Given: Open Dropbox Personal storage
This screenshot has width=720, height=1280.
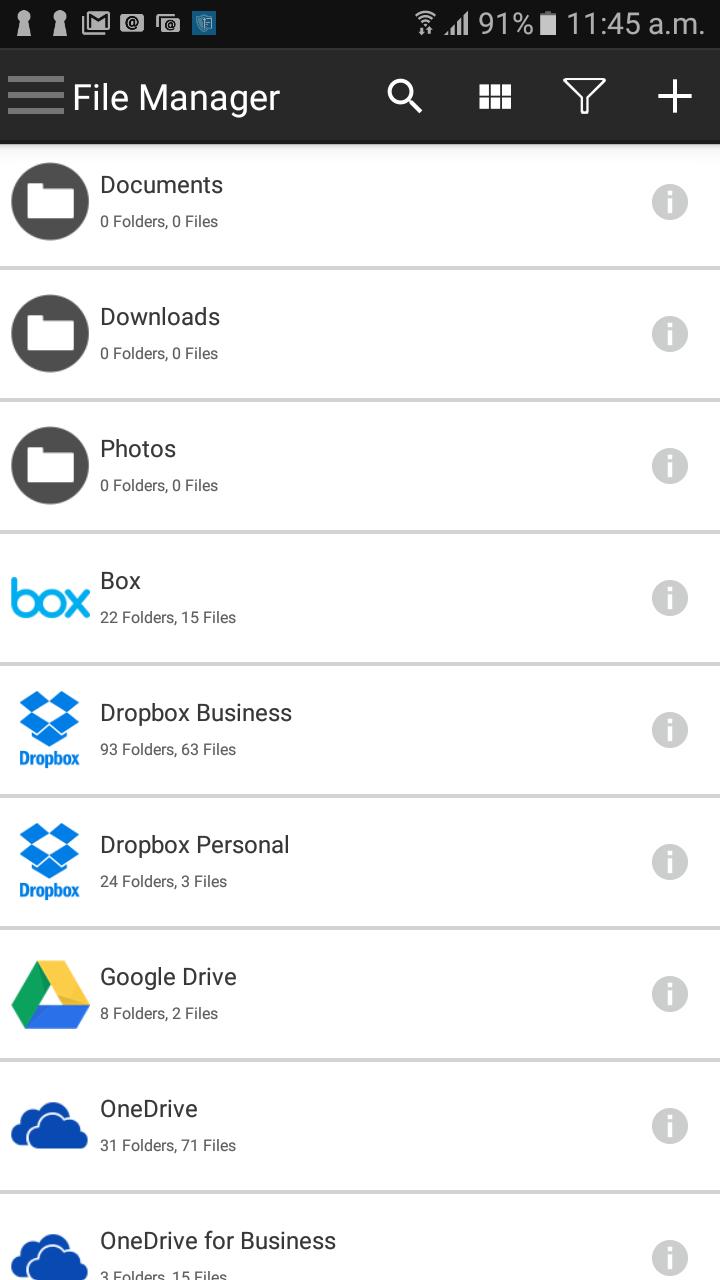Looking at the screenshot, I should point(300,862).
